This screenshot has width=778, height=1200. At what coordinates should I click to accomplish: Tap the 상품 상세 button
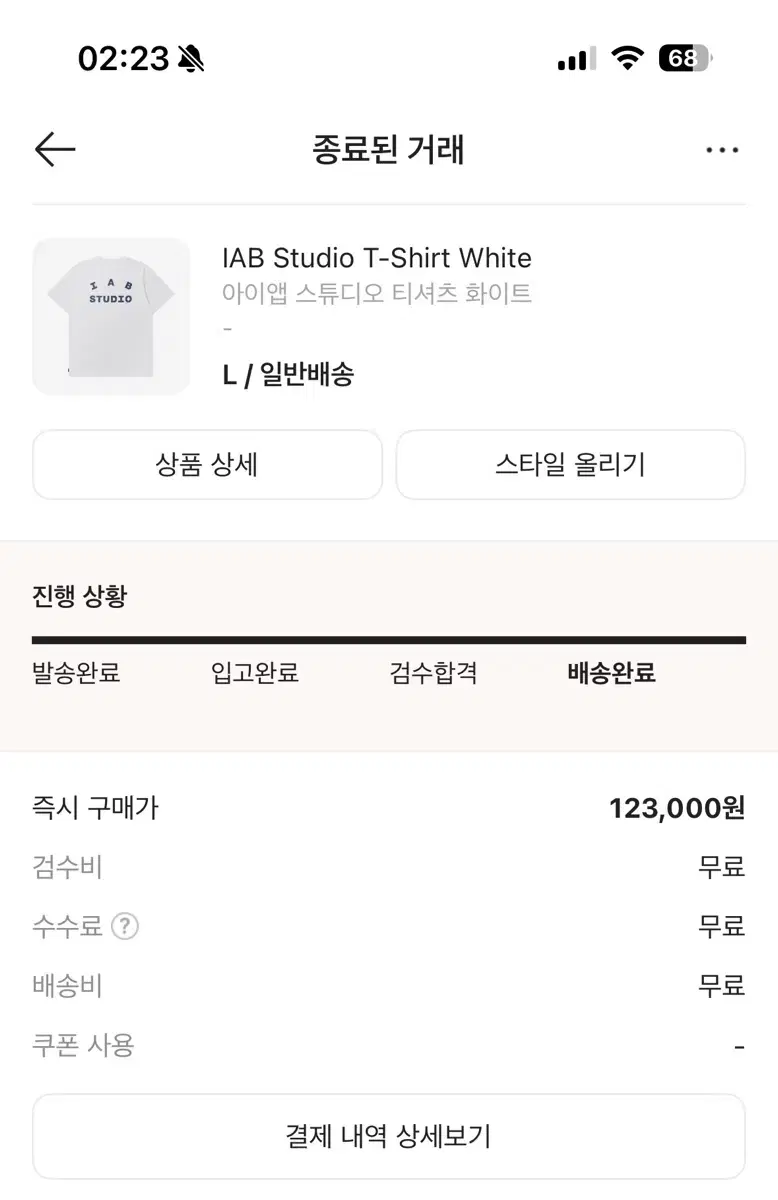[x=206, y=464]
